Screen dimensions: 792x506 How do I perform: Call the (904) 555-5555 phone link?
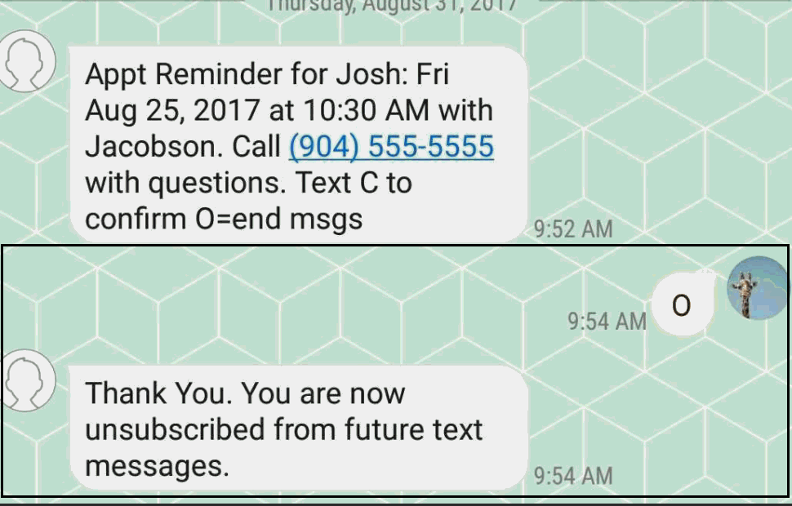tap(391, 147)
